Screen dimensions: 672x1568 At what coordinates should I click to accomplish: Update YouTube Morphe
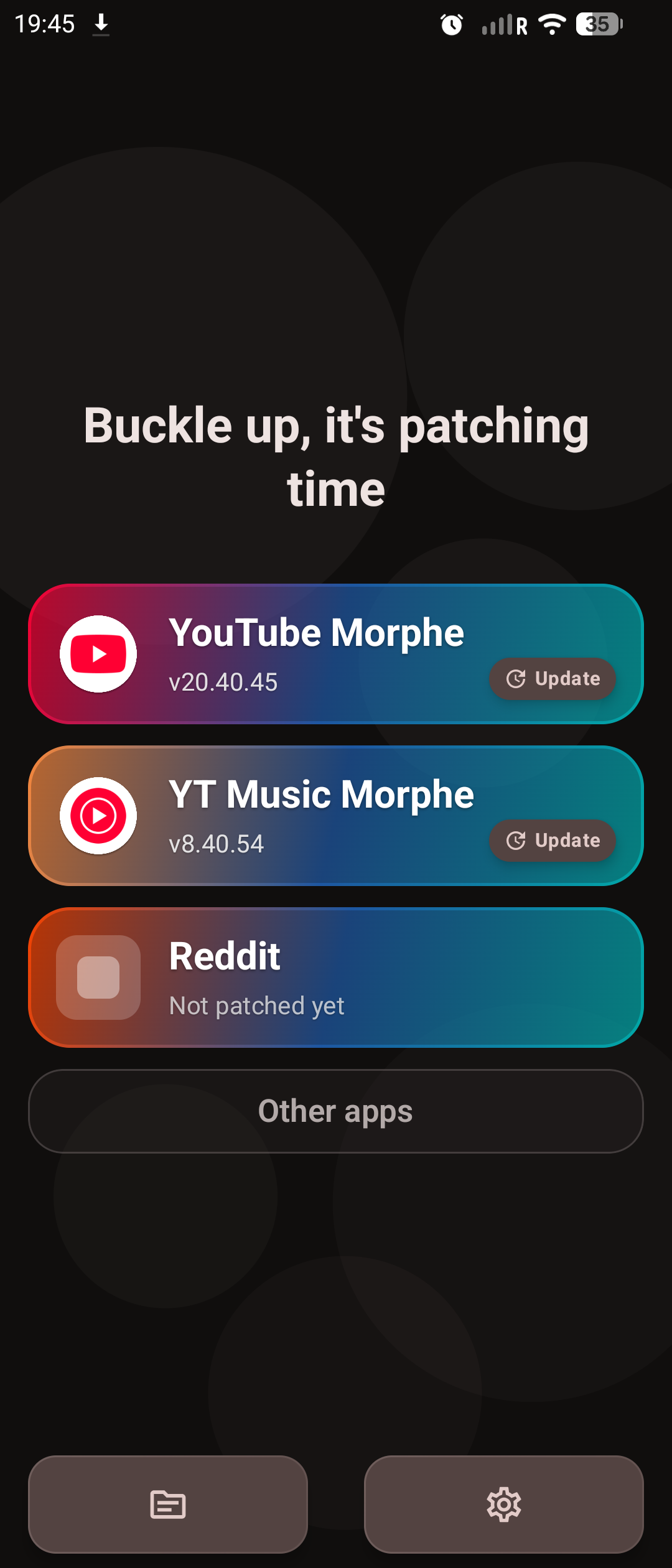[553, 679]
